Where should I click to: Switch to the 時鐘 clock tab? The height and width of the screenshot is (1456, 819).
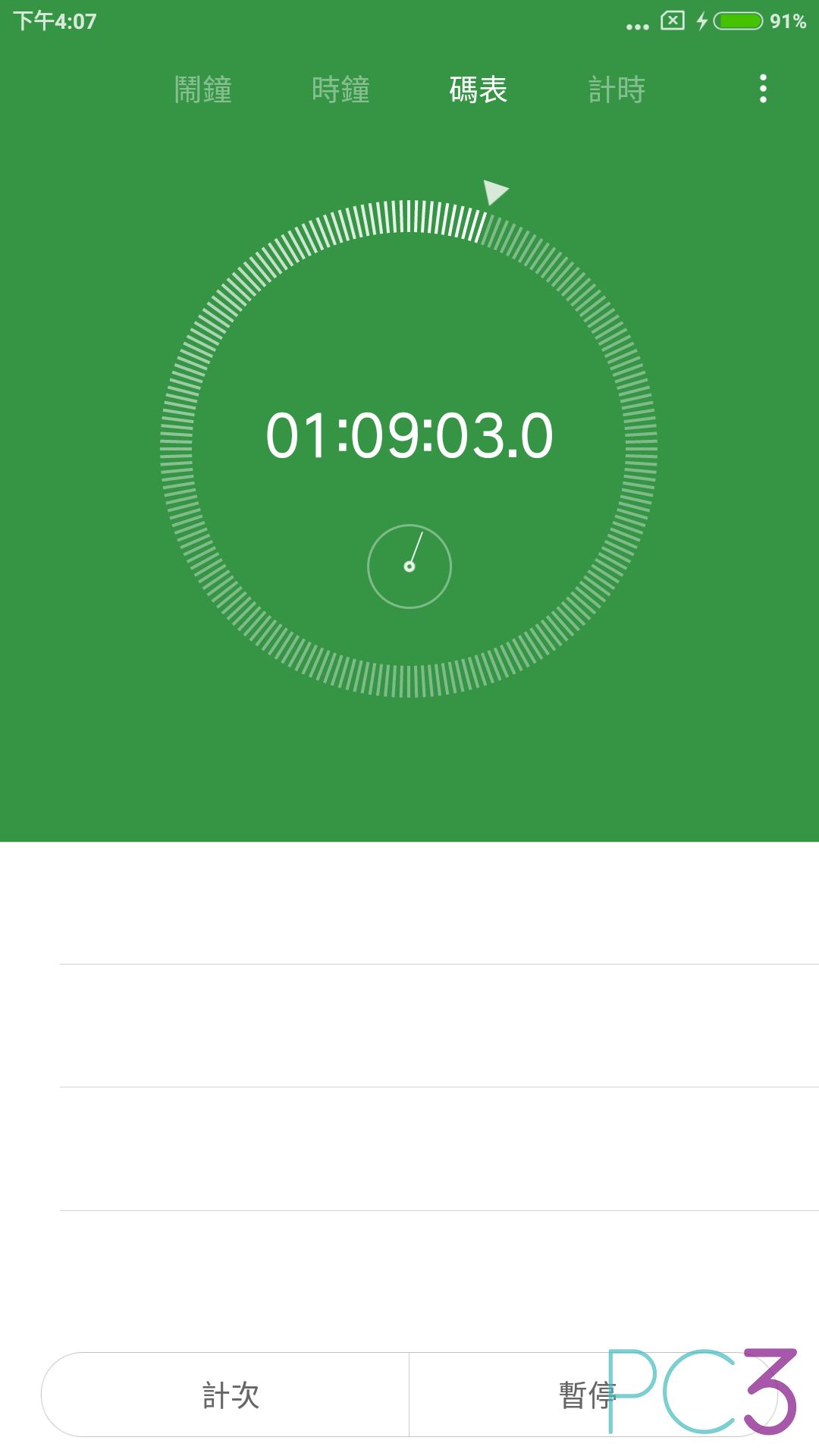[x=340, y=89]
